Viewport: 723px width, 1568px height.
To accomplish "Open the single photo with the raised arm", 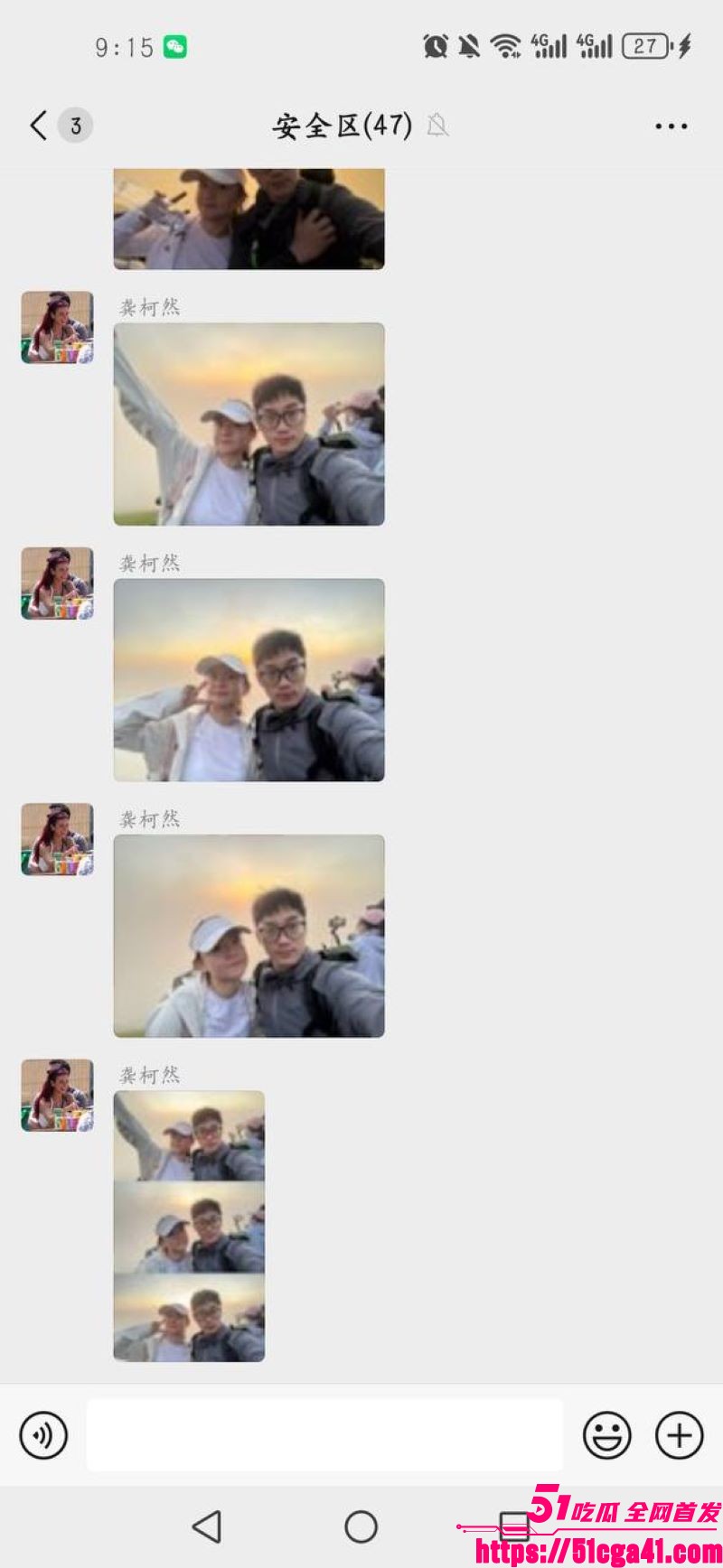I will [249, 424].
